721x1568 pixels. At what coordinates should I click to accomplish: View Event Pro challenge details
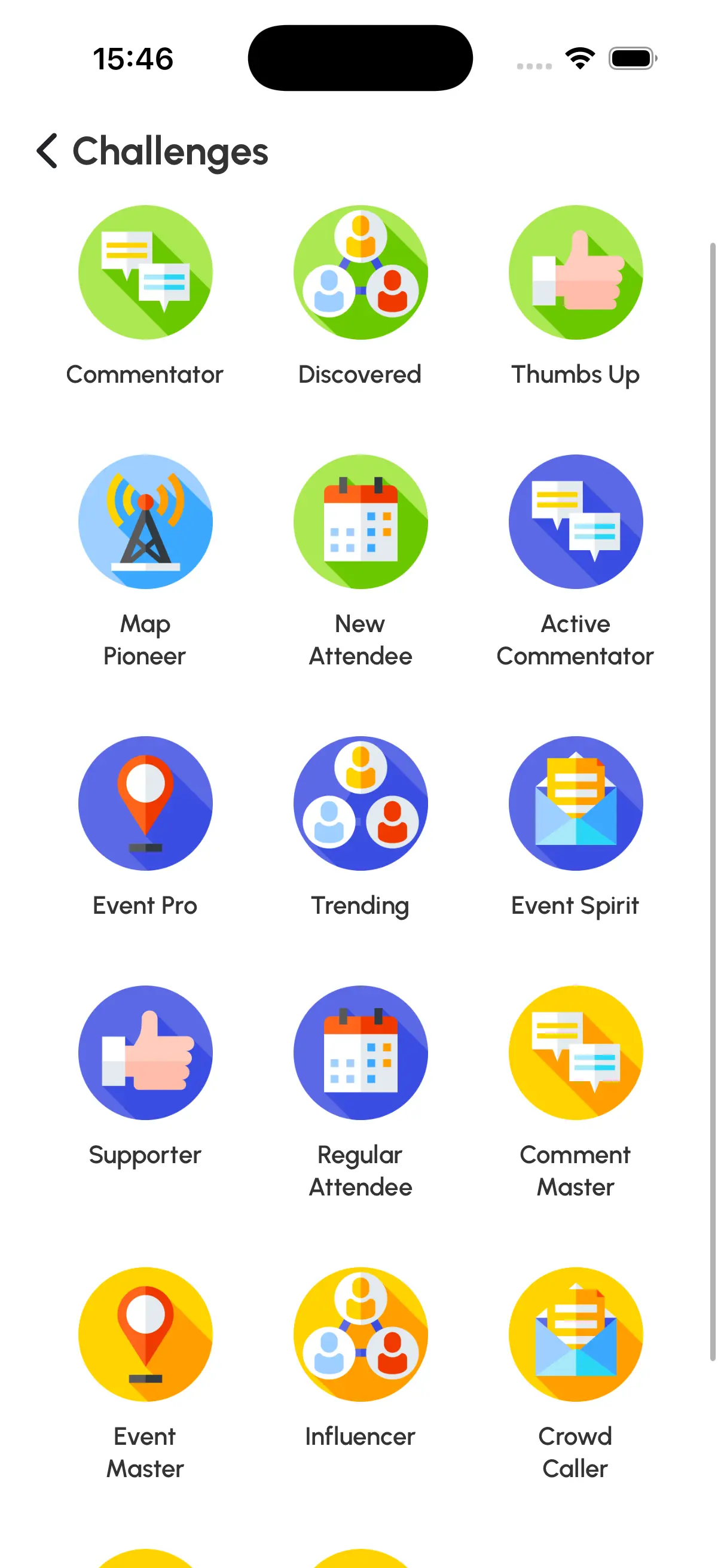tap(145, 803)
